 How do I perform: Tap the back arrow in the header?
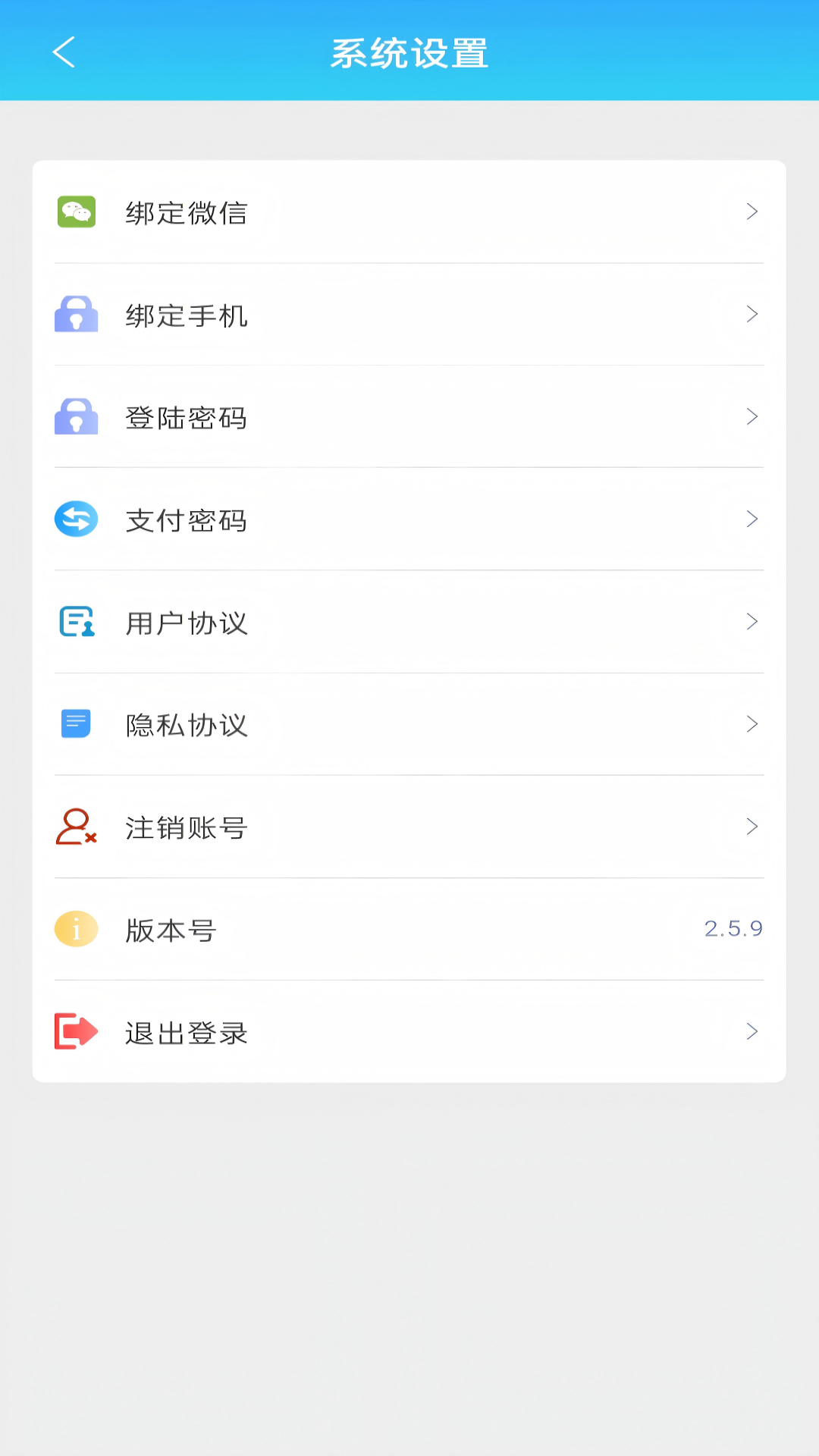(x=64, y=52)
